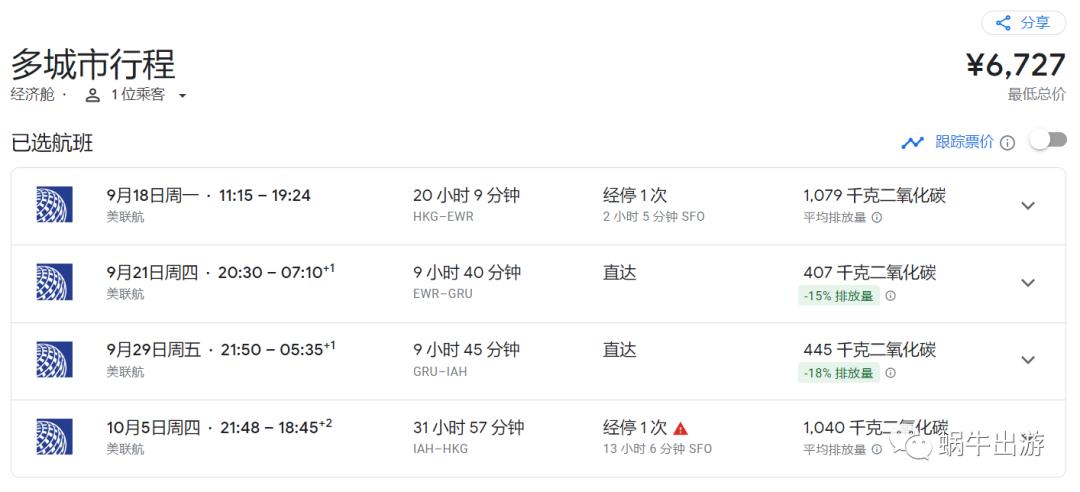This screenshot has width=1080, height=492.
Task: Open 平均排放量 info for 1,079 千克 flight
Action: [877, 217]
